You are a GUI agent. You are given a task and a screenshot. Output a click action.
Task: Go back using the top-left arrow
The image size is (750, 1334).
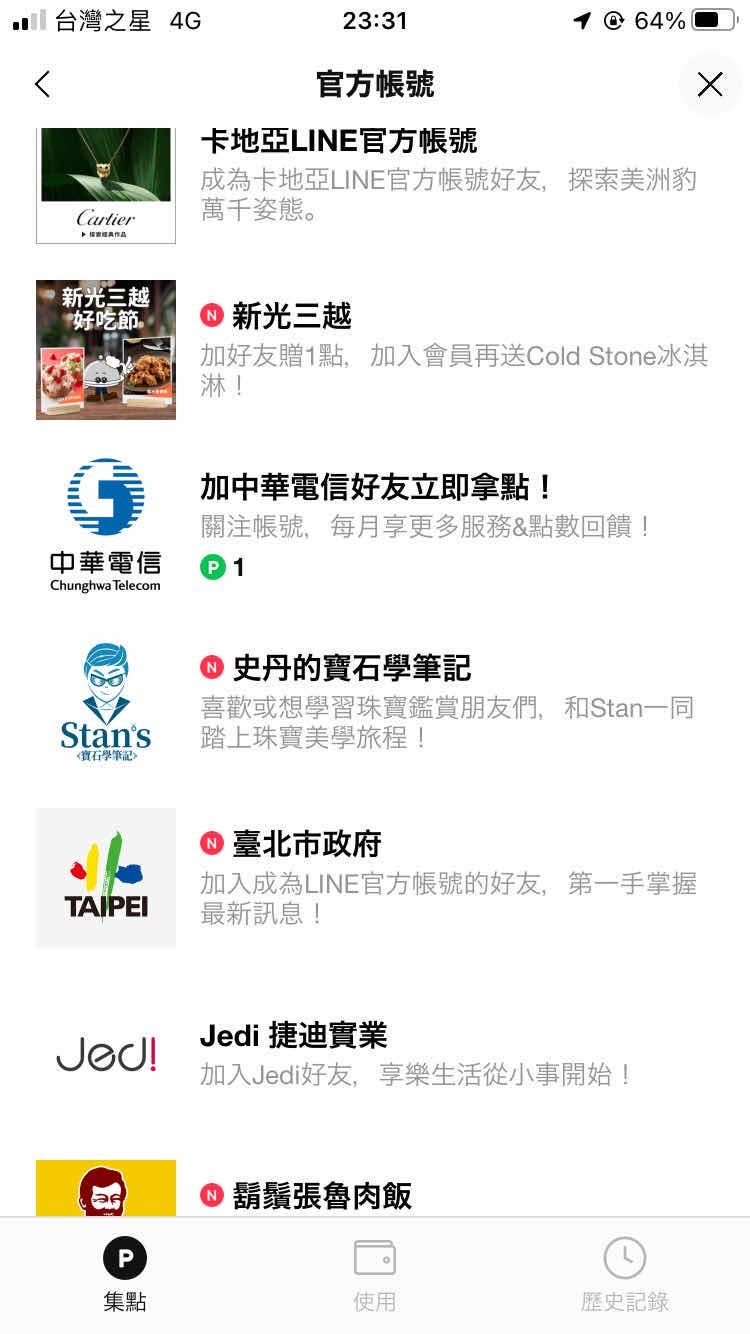[x=42, y=84]
